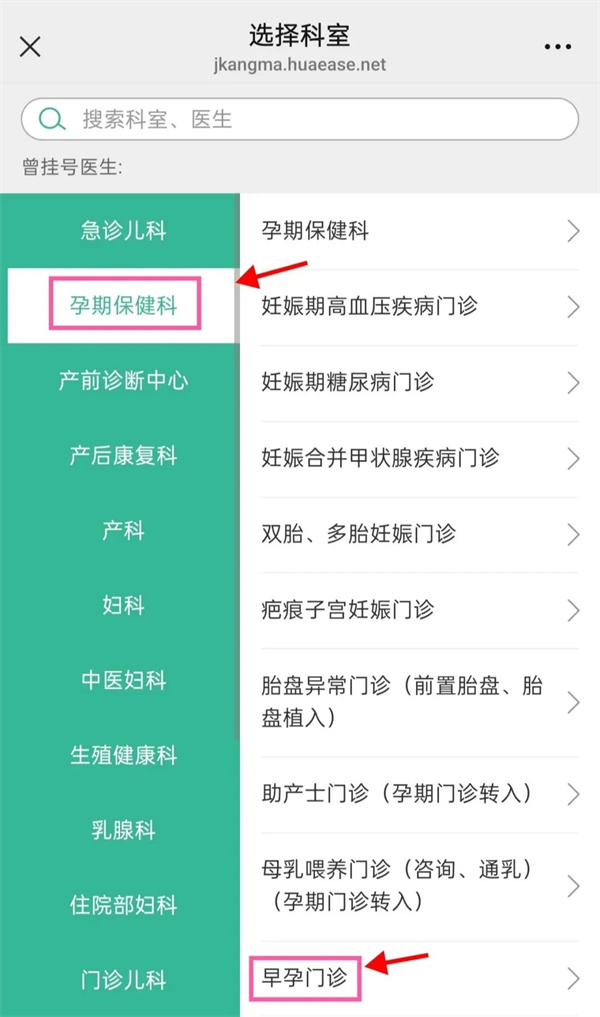The height and width of the screenshot is (1017, 600).
Task: Open the three-dot overflow menu
Action: (558, 47)
